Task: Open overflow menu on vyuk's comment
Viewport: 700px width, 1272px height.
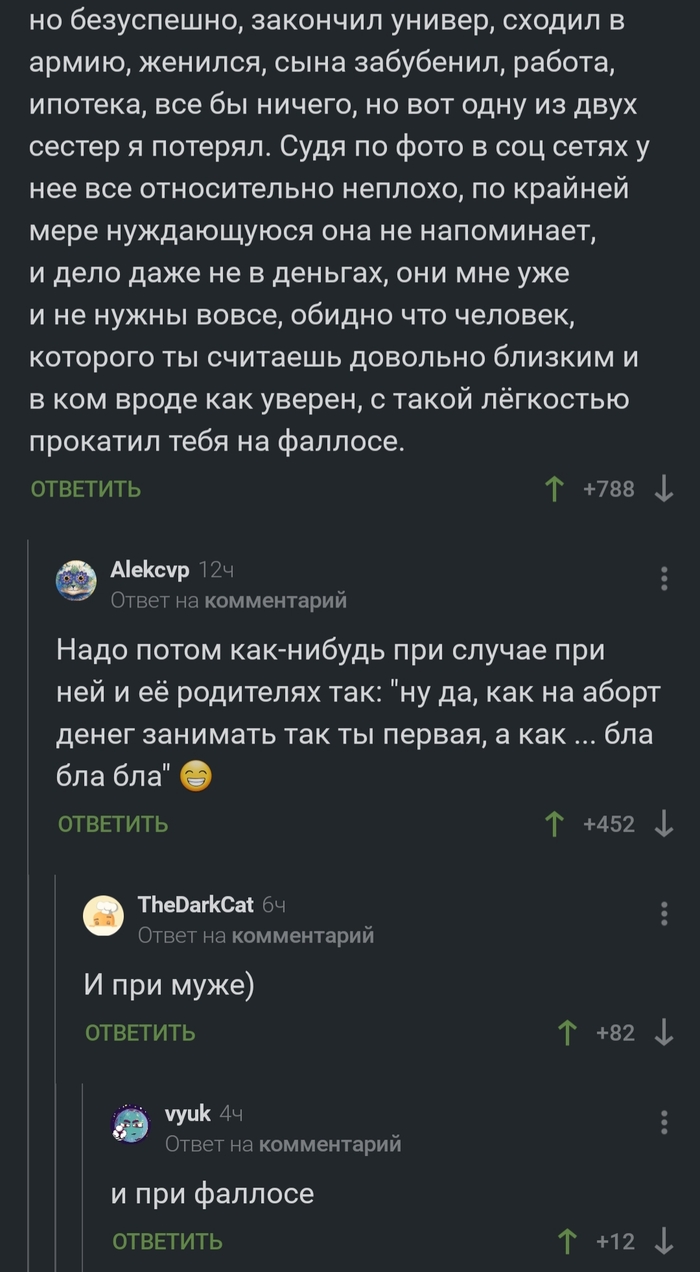Action: point(664,1122)
